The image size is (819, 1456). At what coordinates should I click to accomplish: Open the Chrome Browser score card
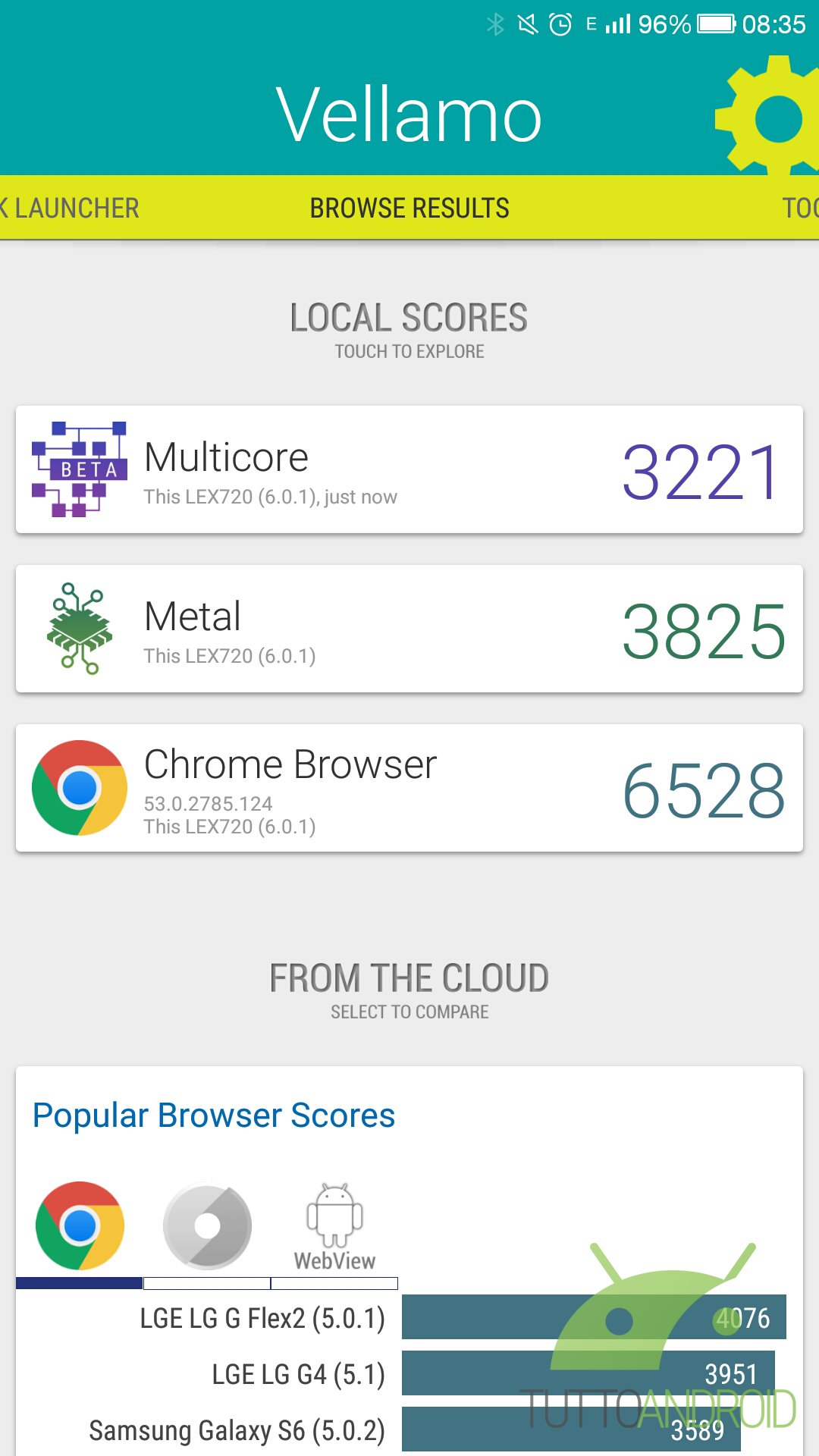tap(409, 788)
